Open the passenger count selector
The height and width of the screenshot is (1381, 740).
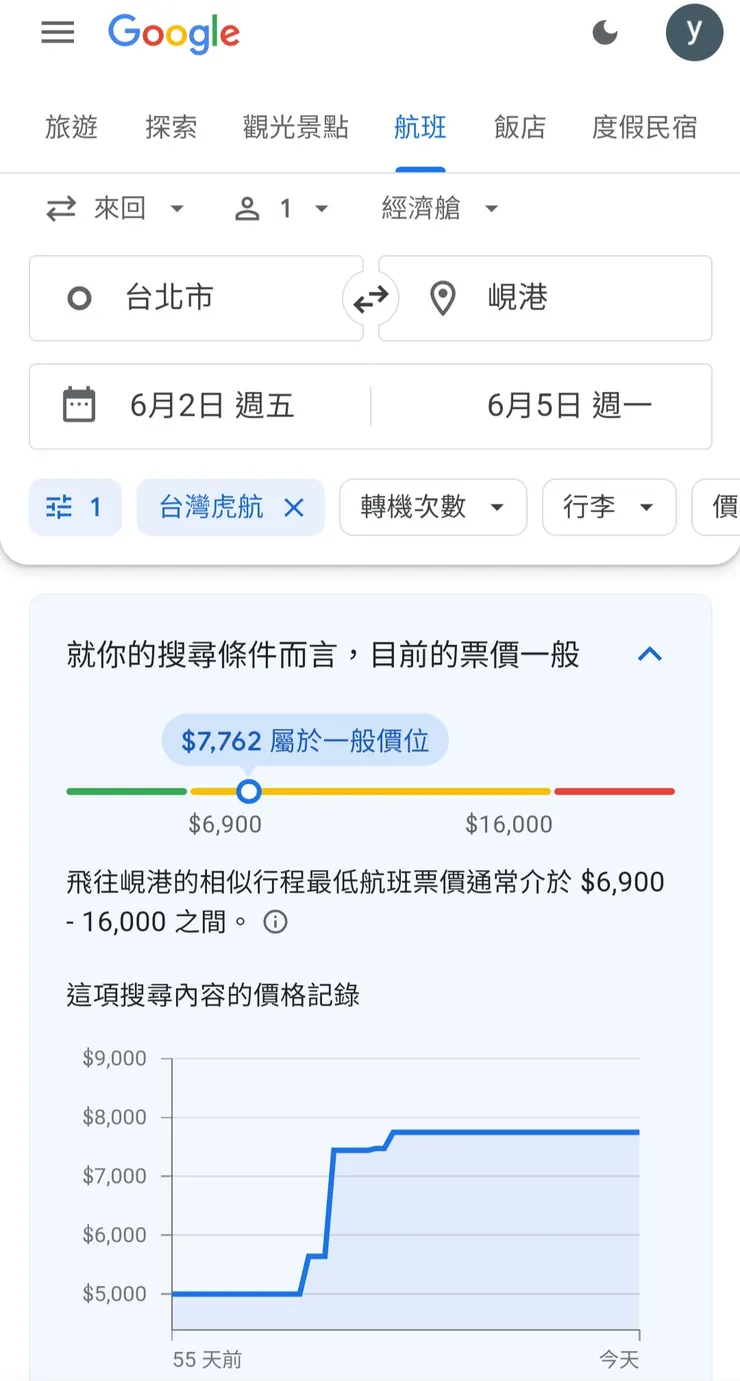[x=283, y=207]
